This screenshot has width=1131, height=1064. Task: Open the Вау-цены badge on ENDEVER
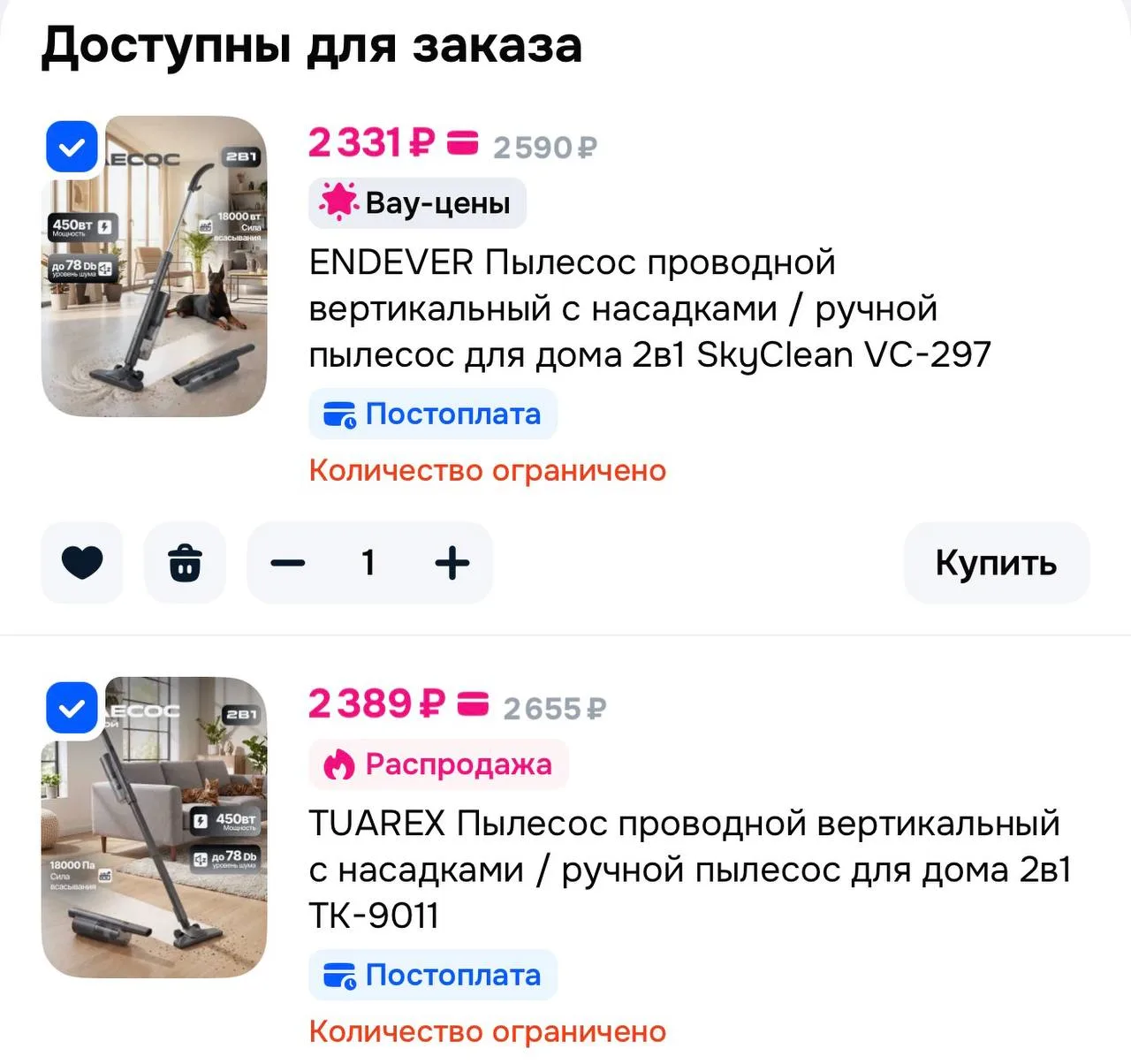pos(417,202)
